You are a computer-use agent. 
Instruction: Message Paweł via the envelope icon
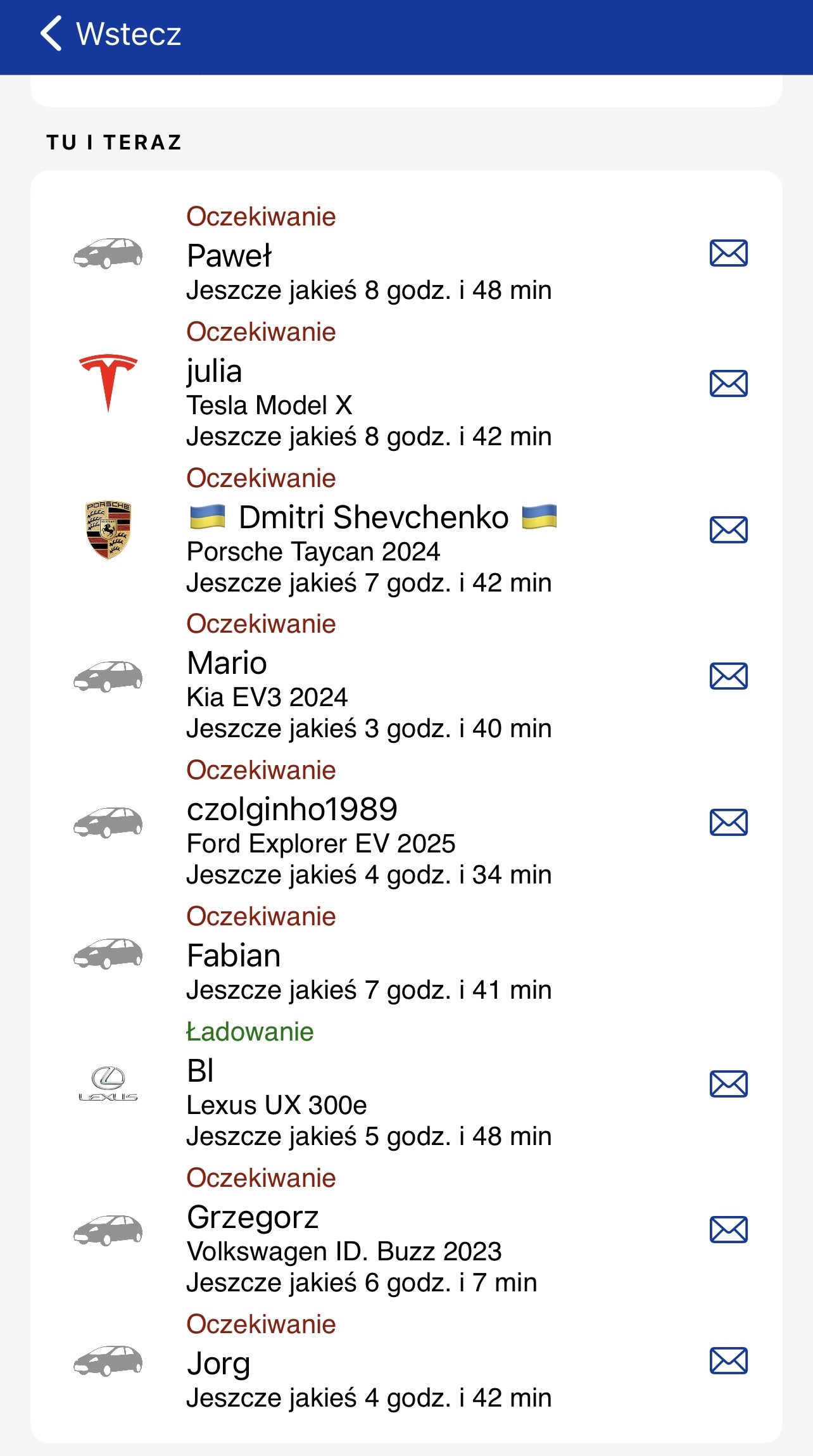click(x=729, y=253)
